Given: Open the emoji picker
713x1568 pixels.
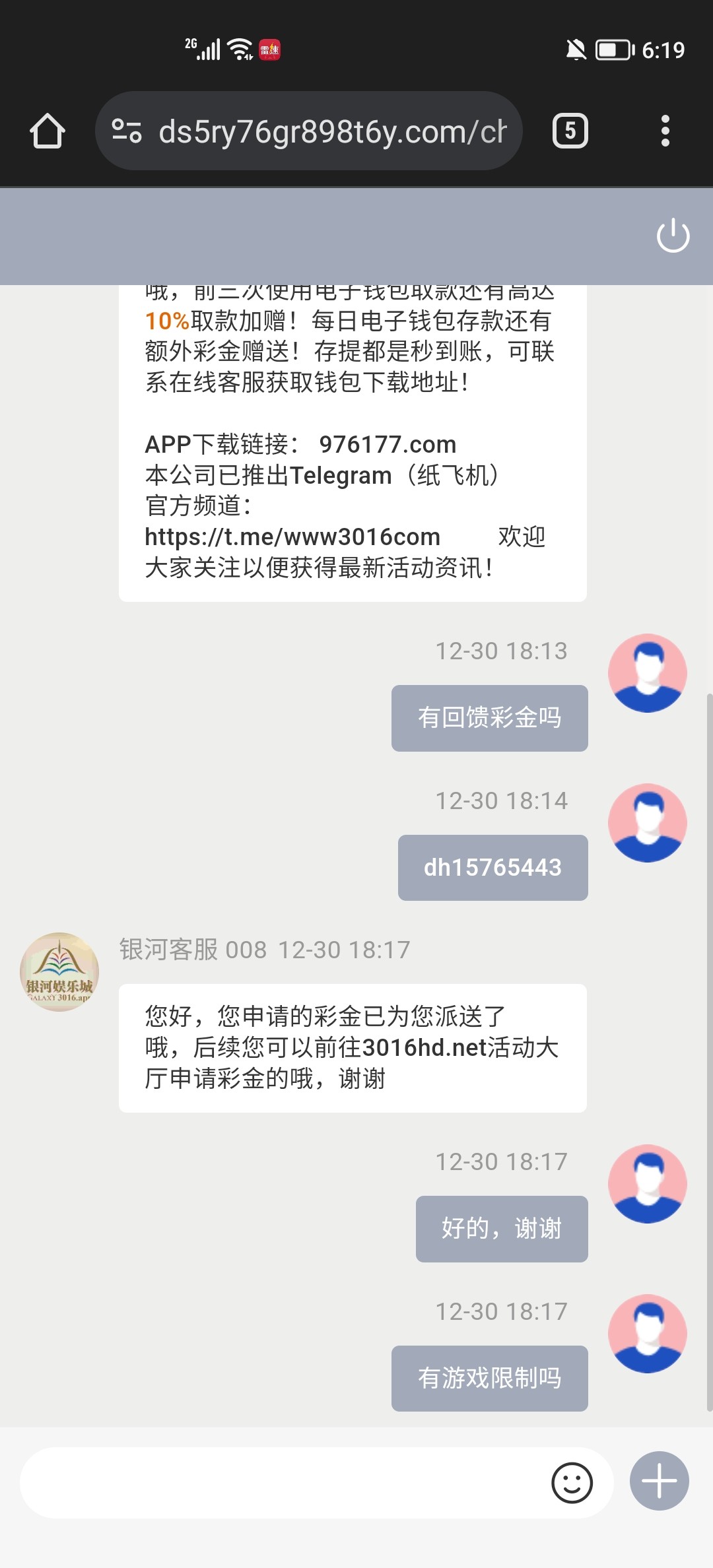Looking at the screenshot, I should pyautogui.click(x=572, y=1483).
